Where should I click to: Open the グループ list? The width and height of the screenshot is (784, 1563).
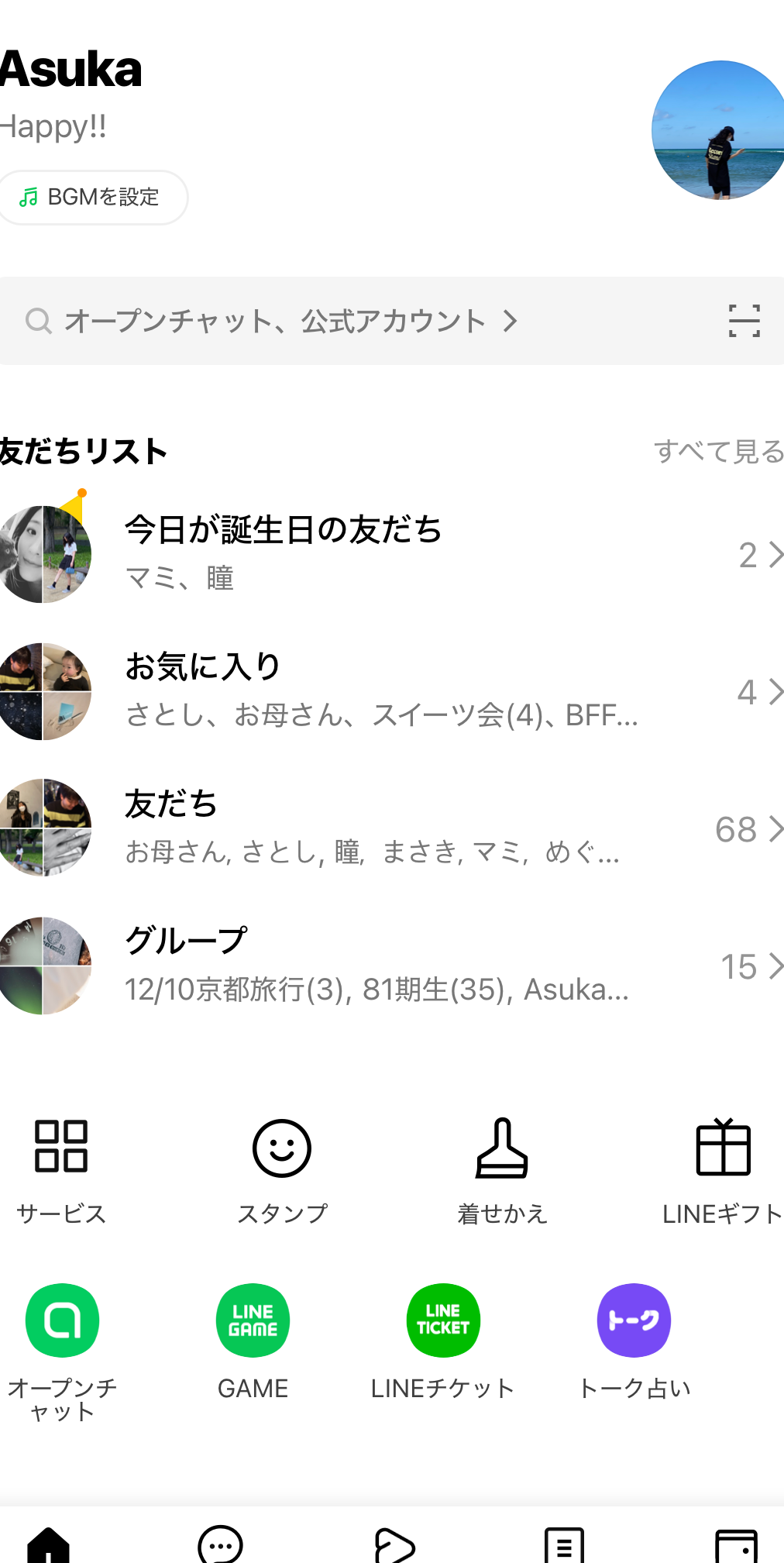click(387, 965)
